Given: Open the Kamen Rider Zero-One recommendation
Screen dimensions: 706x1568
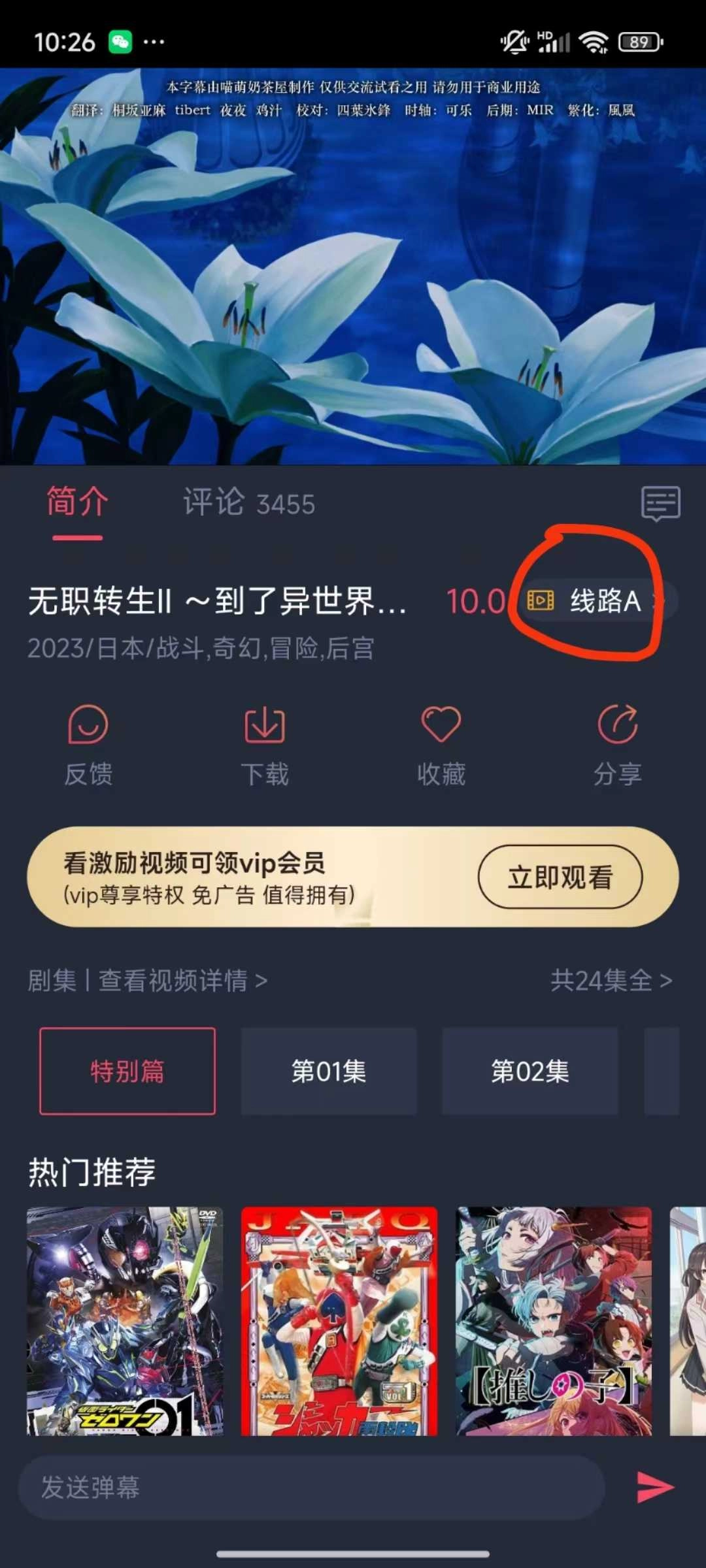Looking at the screenshot, I should [x=125, y=1321].
